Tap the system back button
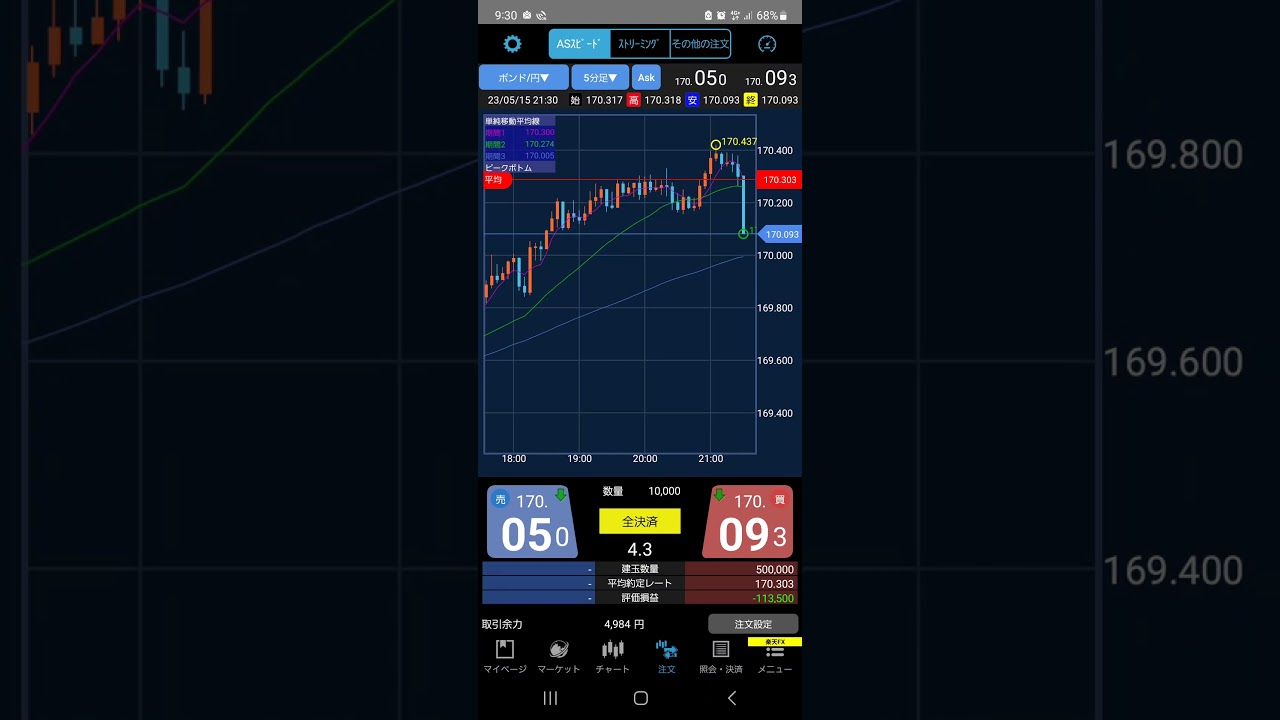 click(x=731, y=698)
